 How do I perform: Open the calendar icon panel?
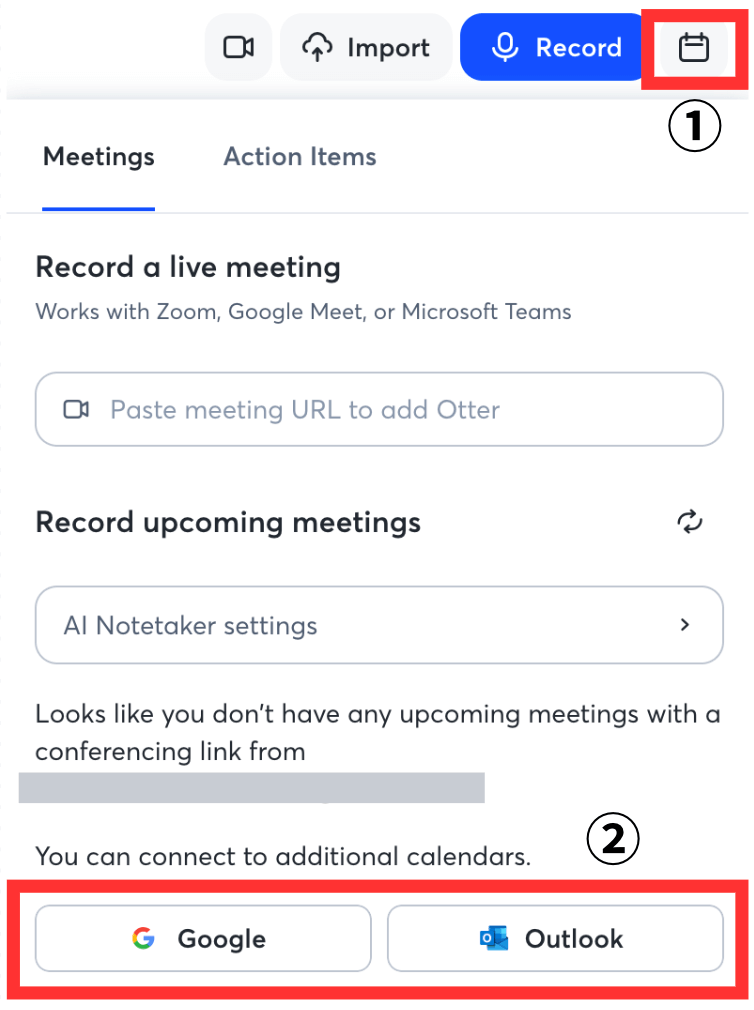coord(693,47)
